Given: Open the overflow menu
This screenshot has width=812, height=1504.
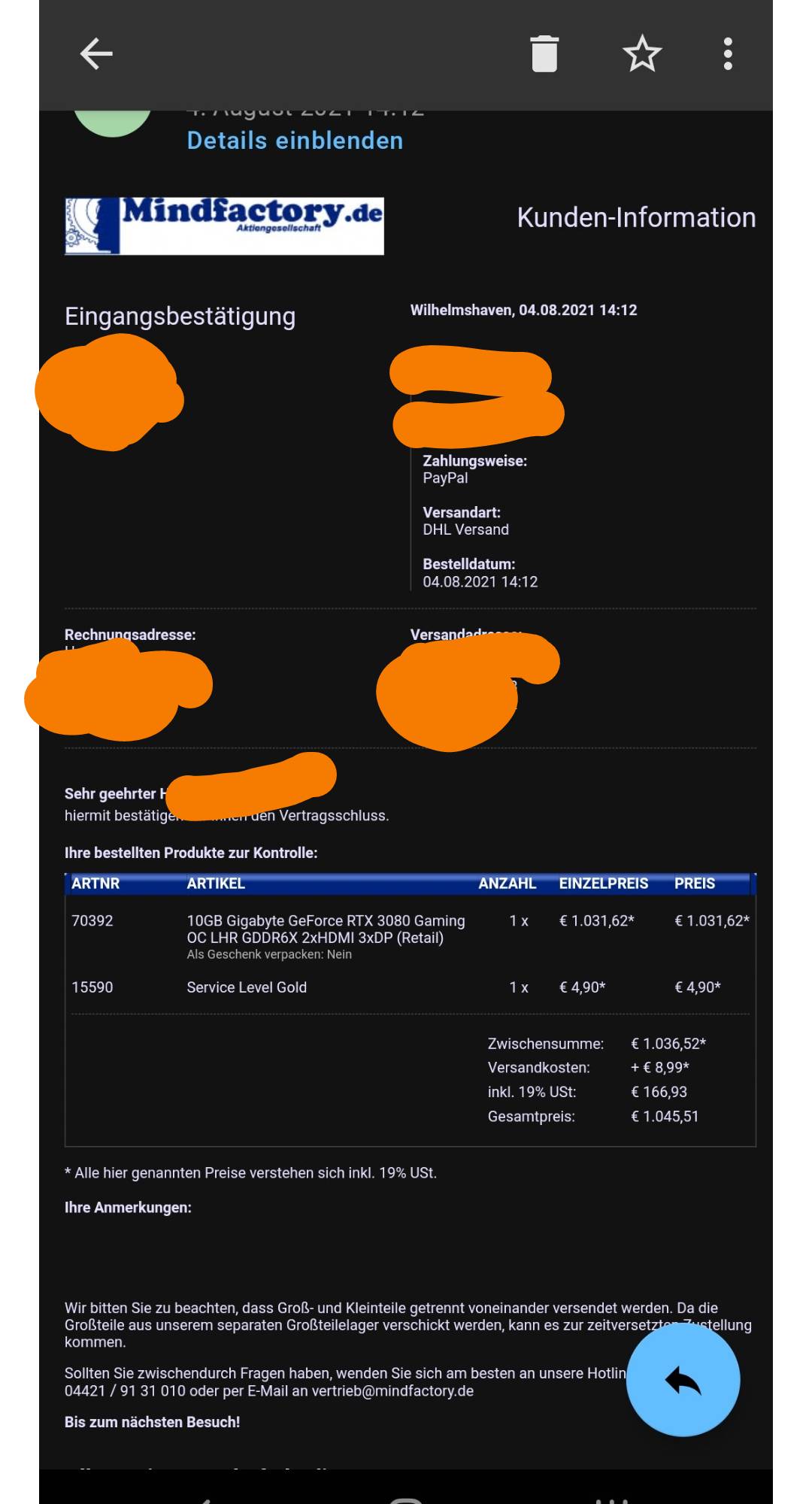Looking at the screenshot, I should [x=728, y=54].
